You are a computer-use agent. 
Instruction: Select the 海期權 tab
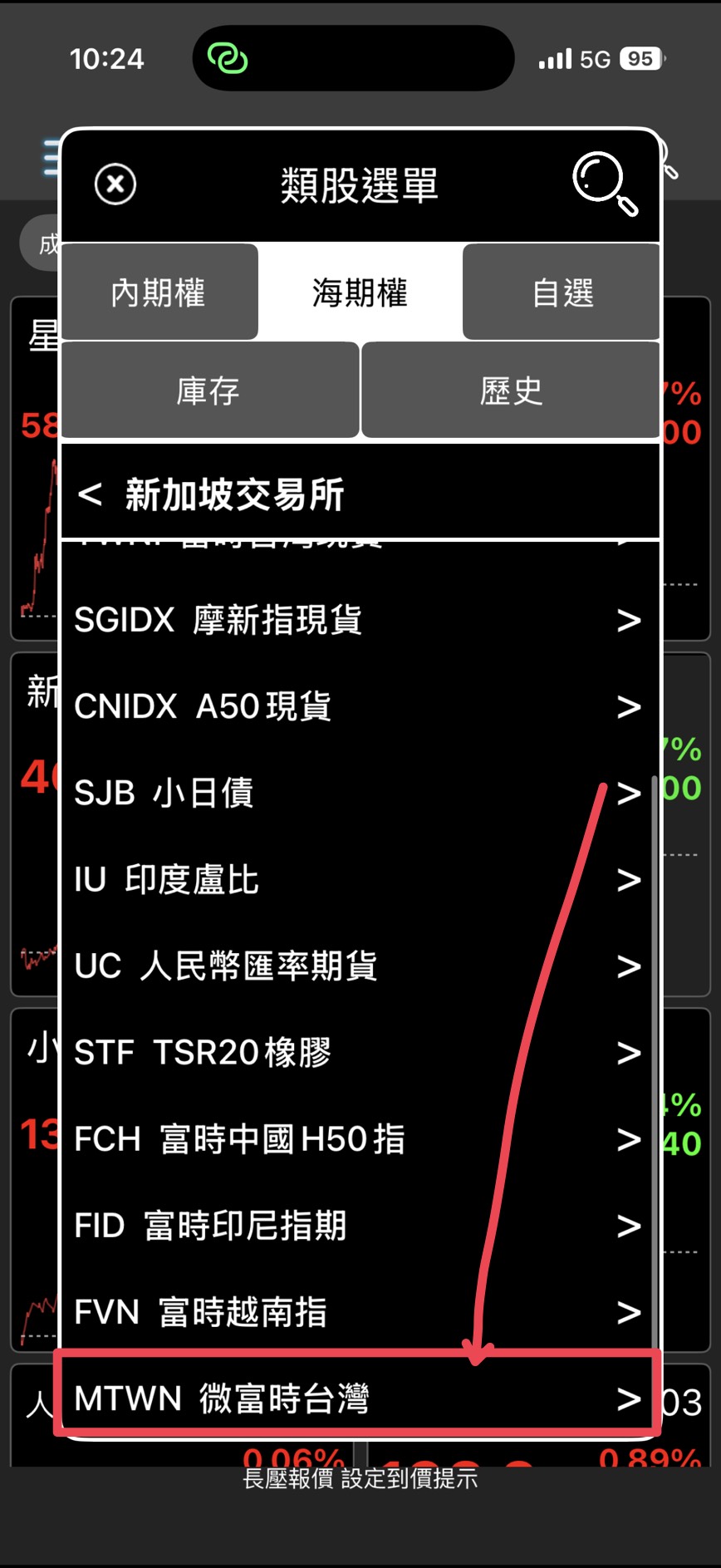click(x=360, y=292)
